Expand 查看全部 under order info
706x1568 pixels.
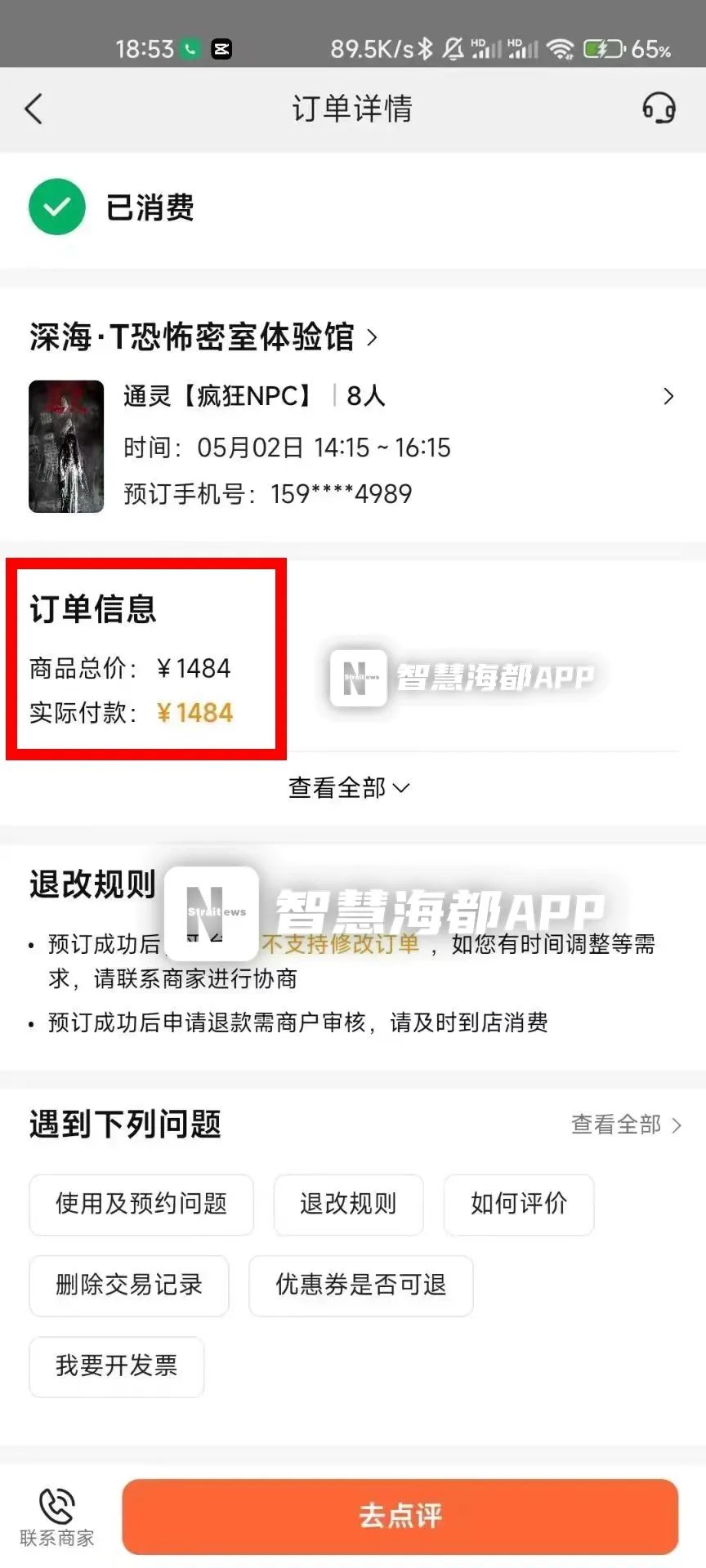(349, 787)
